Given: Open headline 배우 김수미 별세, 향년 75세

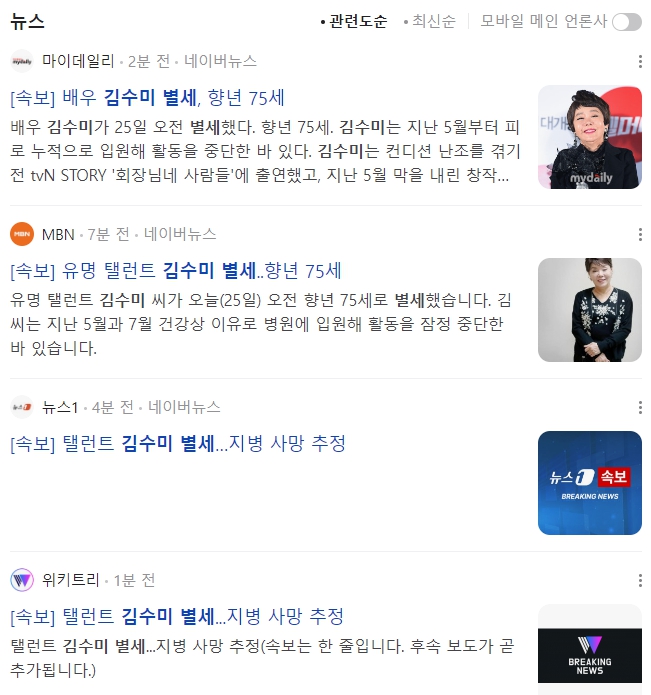Looking at the screenshot, I should coord(147,98).
